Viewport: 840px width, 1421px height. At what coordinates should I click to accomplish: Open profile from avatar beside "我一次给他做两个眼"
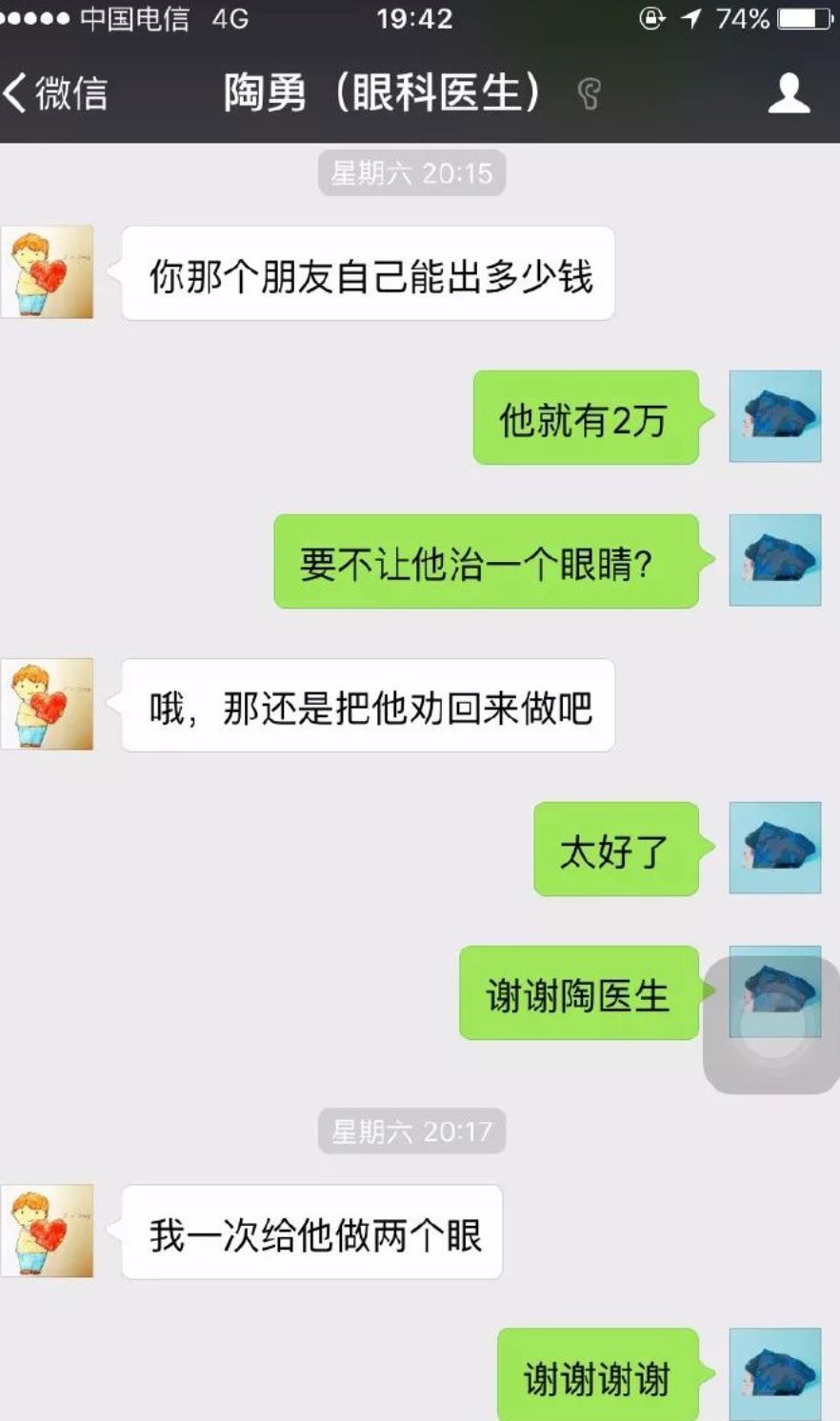(x=48, y=1231)
